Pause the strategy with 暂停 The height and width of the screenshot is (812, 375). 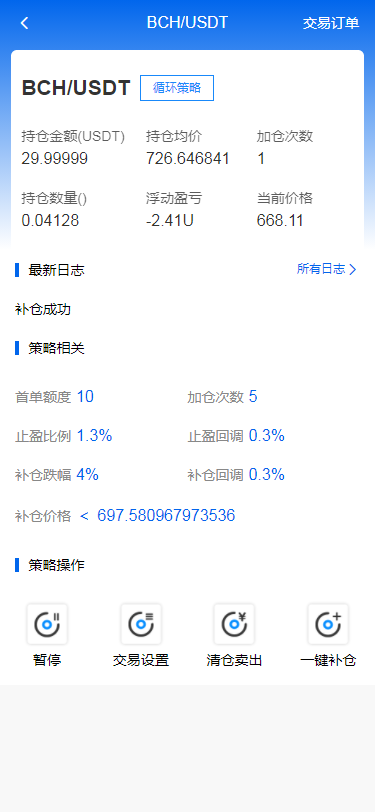47,636
